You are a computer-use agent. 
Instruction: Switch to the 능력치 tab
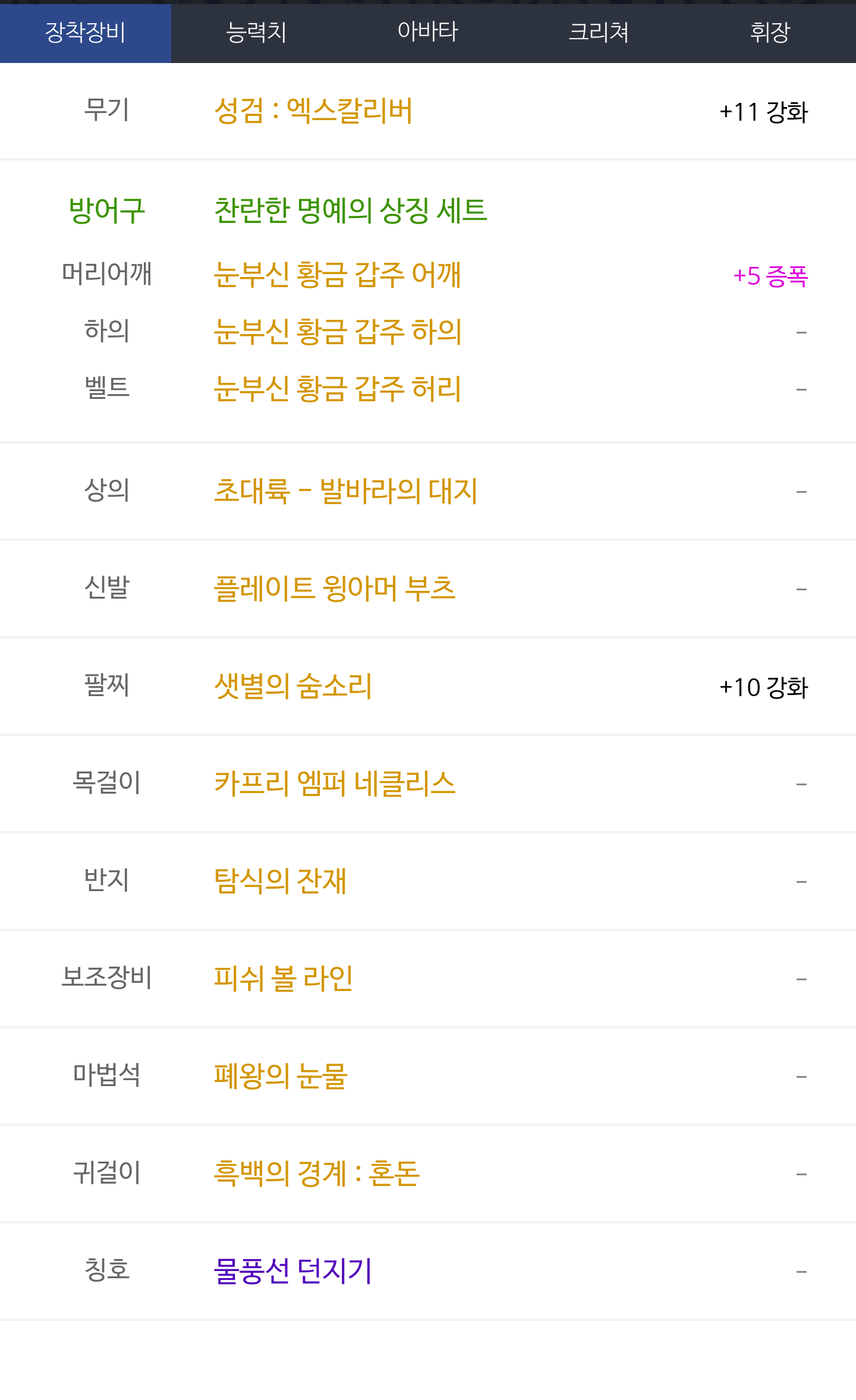[x=257, y=33]
